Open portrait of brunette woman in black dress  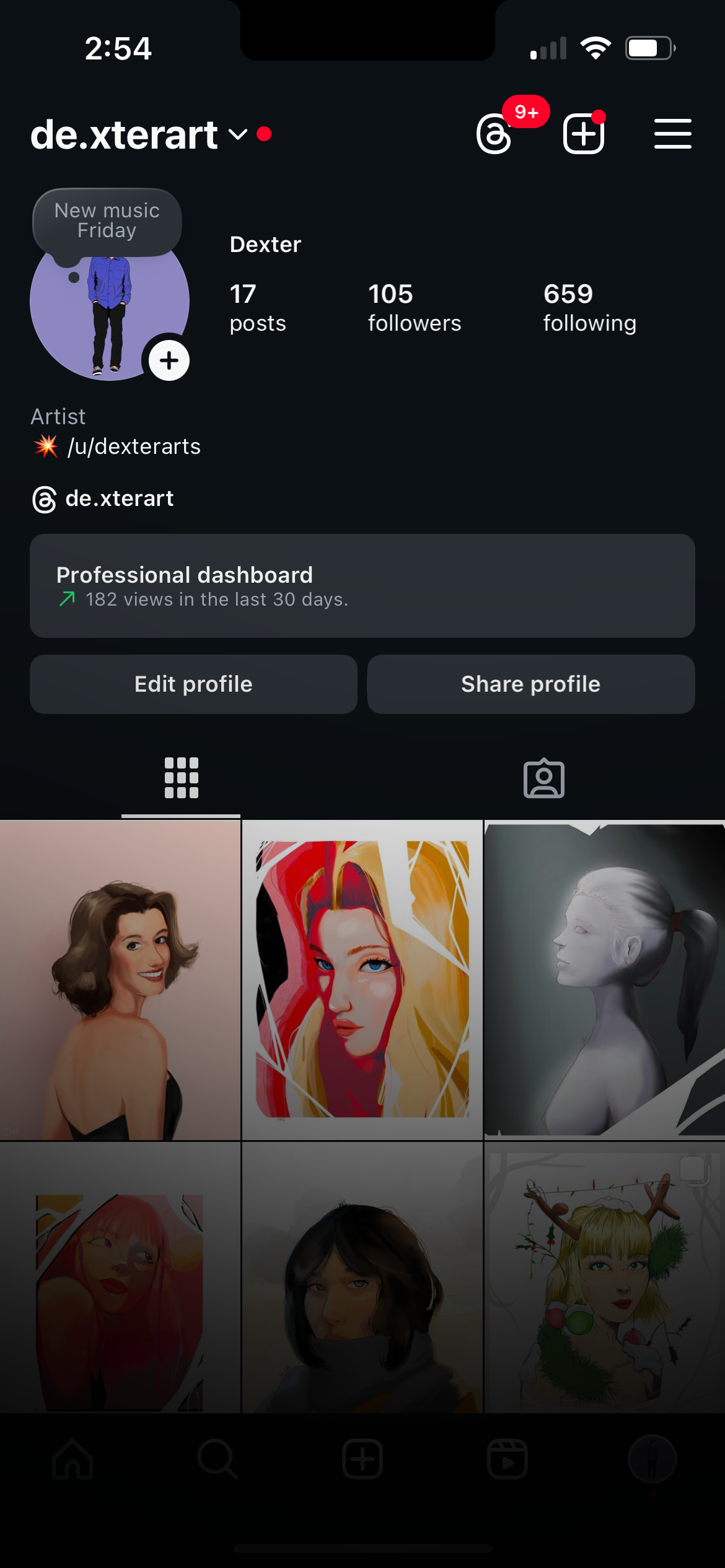point(120,981)
